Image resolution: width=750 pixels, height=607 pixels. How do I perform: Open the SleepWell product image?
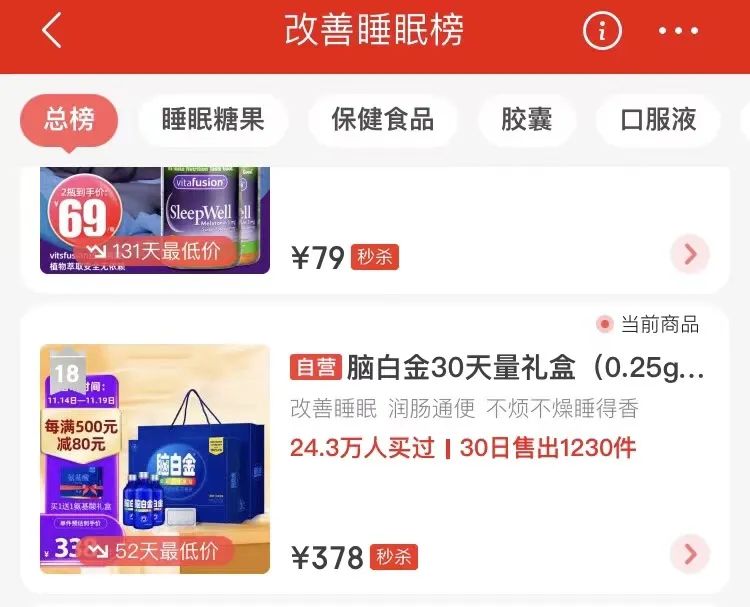pyautogui.click(x=155, y=220)
